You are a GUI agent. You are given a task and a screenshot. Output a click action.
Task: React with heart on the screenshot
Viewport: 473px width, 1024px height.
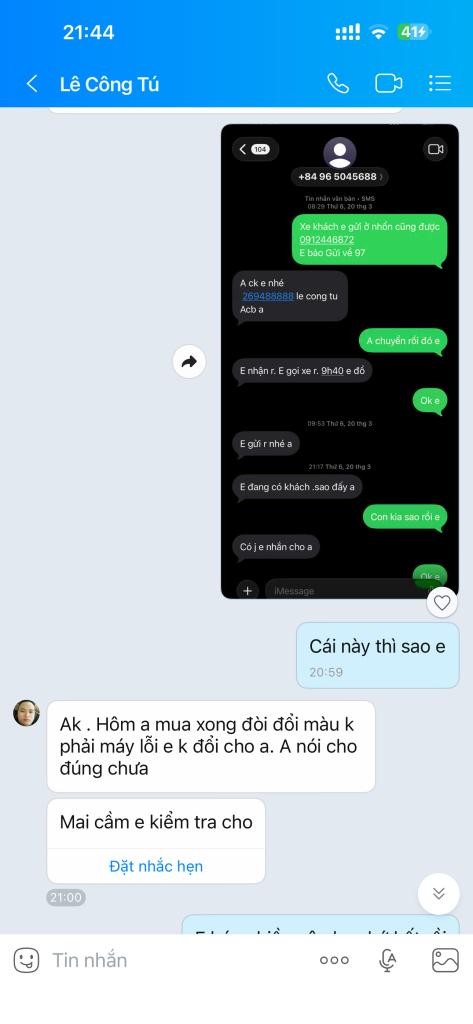(442, 602)
